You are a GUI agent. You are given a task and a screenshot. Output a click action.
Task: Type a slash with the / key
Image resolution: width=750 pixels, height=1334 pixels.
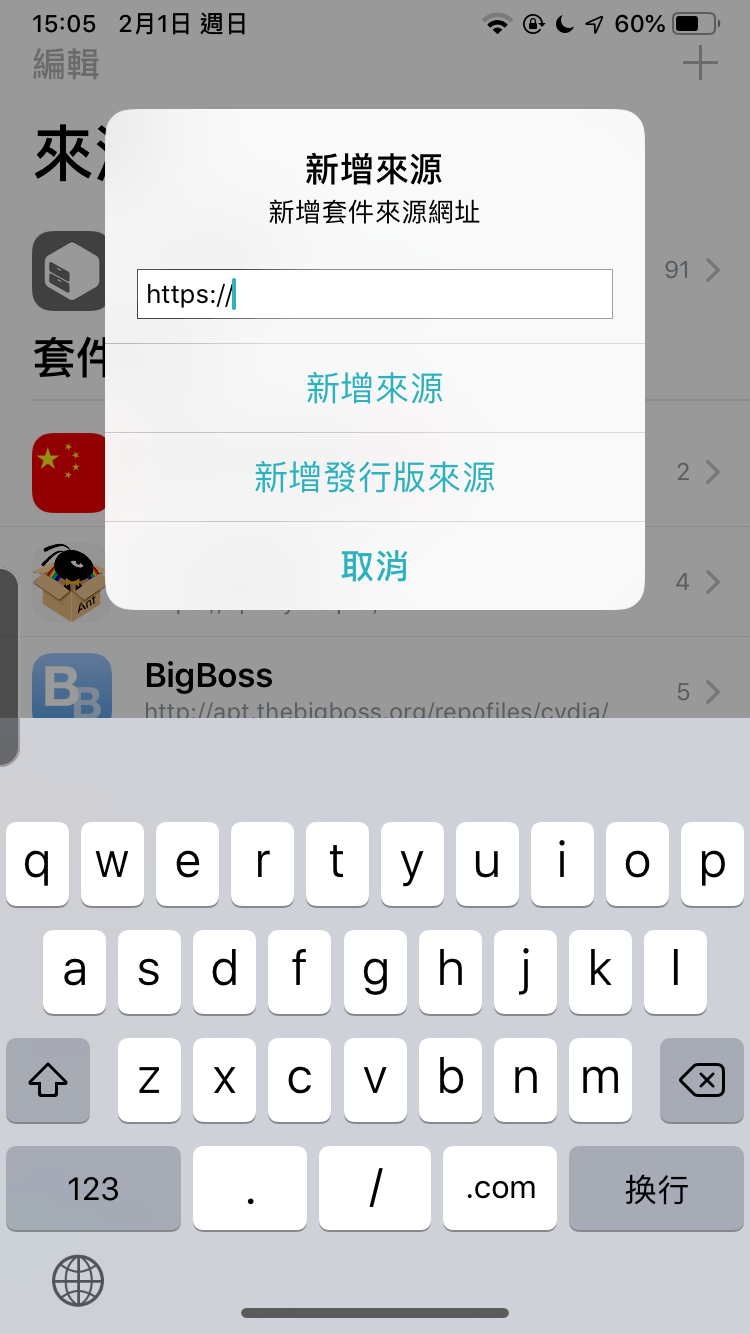pos(375,1188)
